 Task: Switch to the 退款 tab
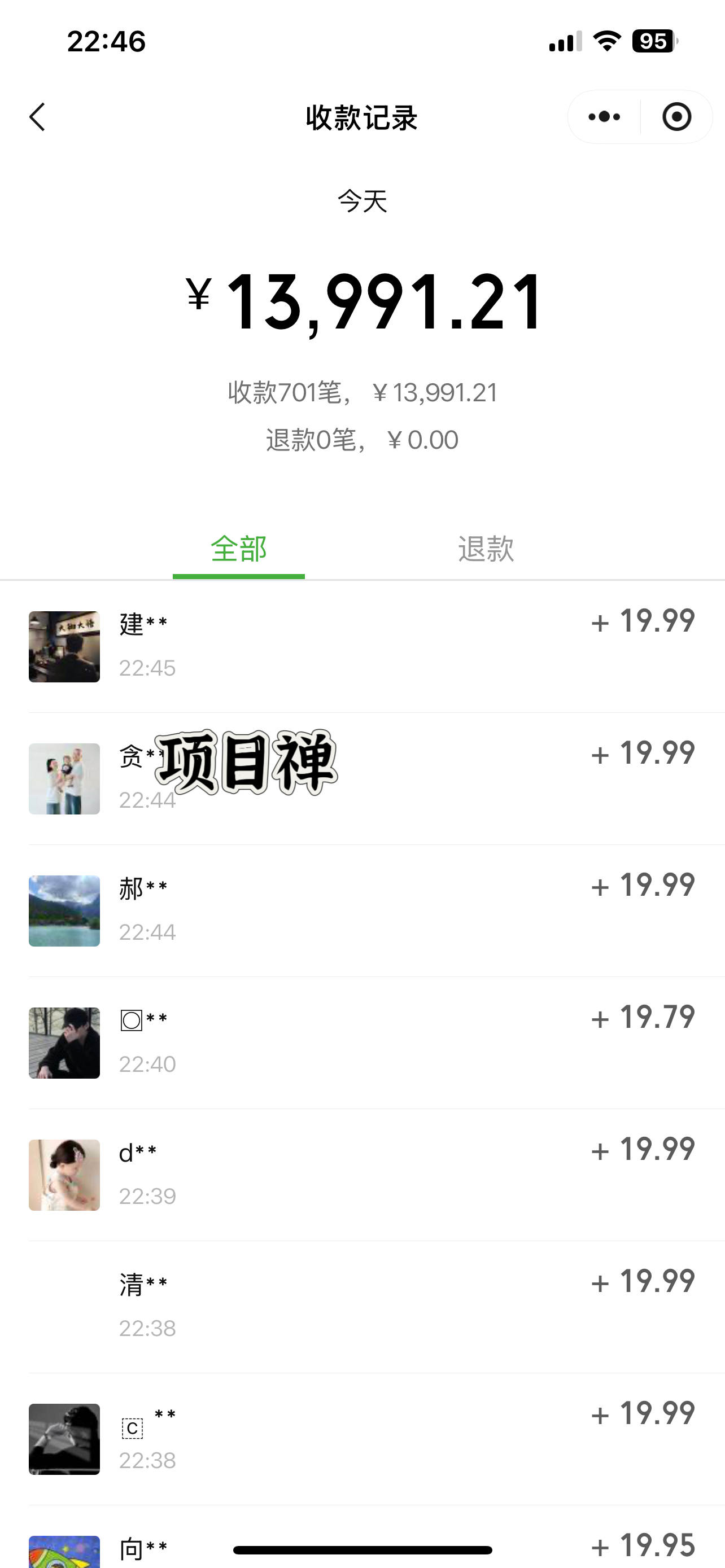pyautogui.click(x=486, y=549)
